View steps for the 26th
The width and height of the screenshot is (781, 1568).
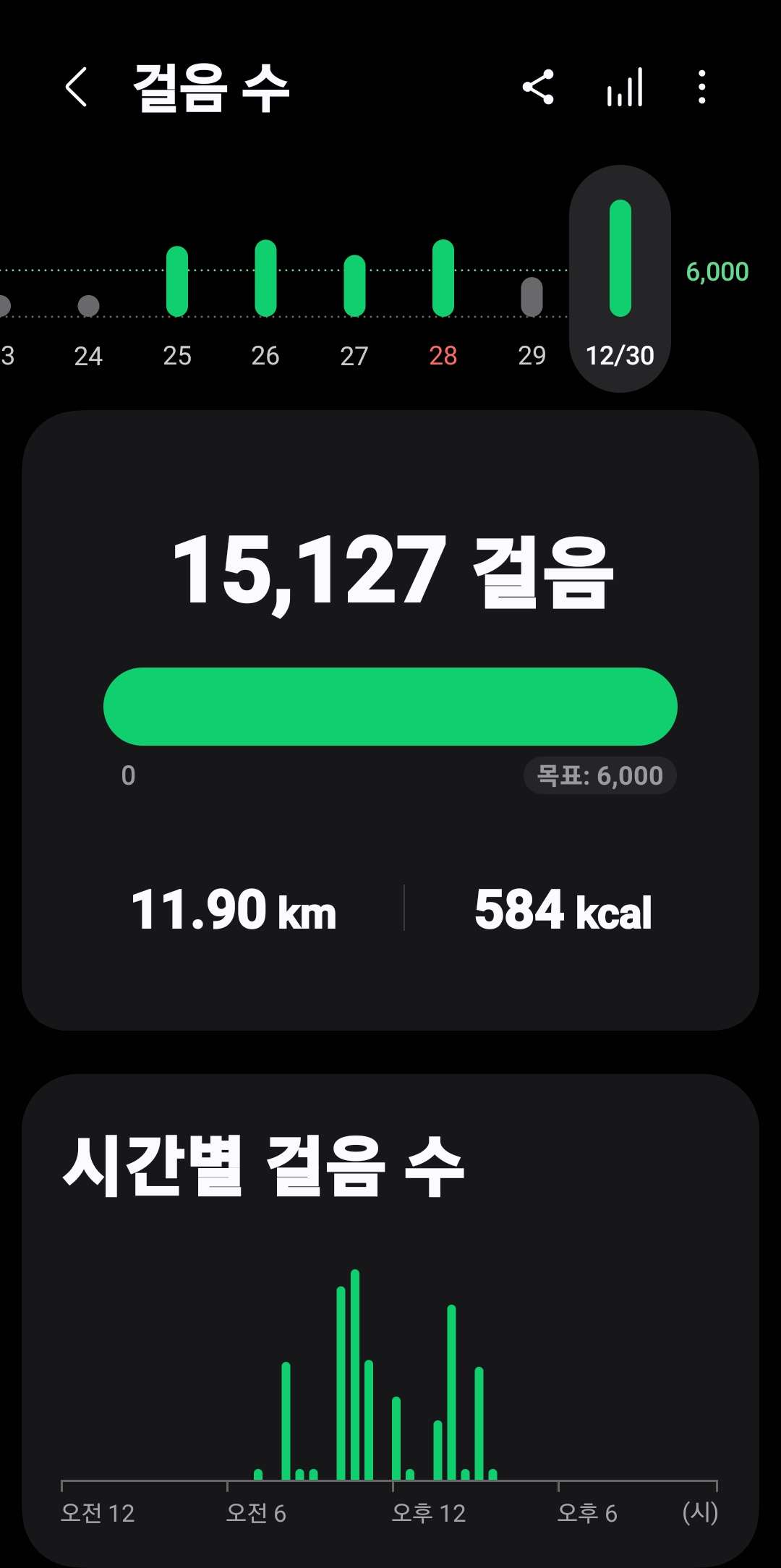pyautogui.click(x=265, y=304)
